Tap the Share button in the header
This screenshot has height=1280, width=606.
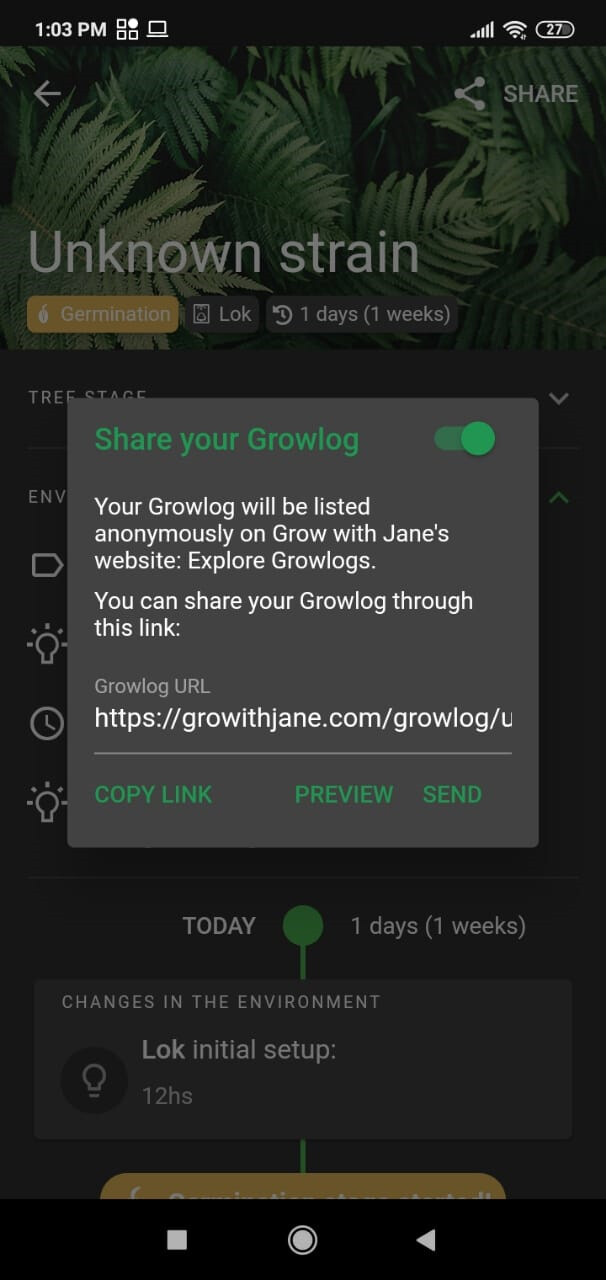click(x=515, y=94)
